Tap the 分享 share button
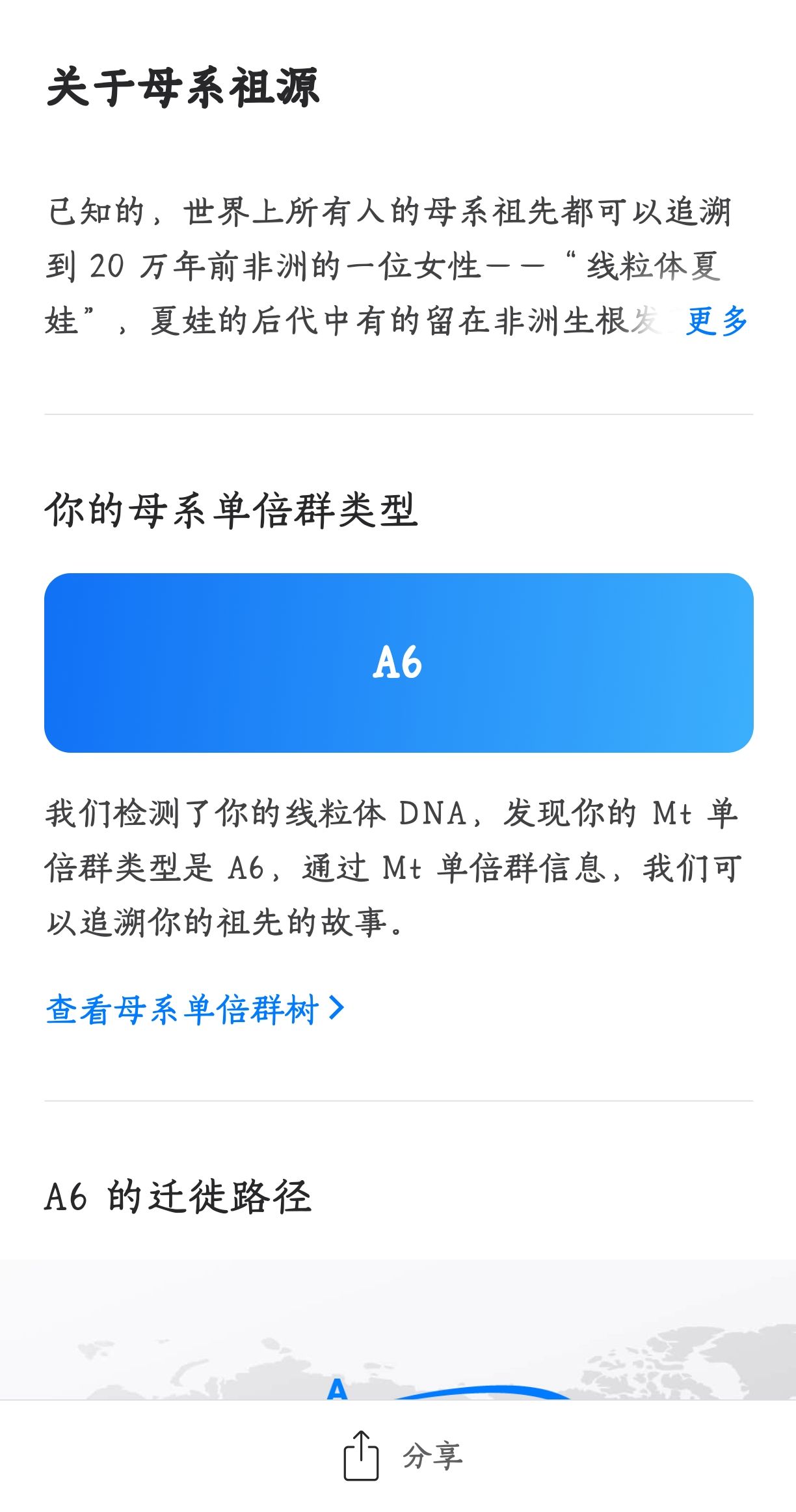The width and height of the screenshot is (796, 1512). click(x=401, y=1456)
